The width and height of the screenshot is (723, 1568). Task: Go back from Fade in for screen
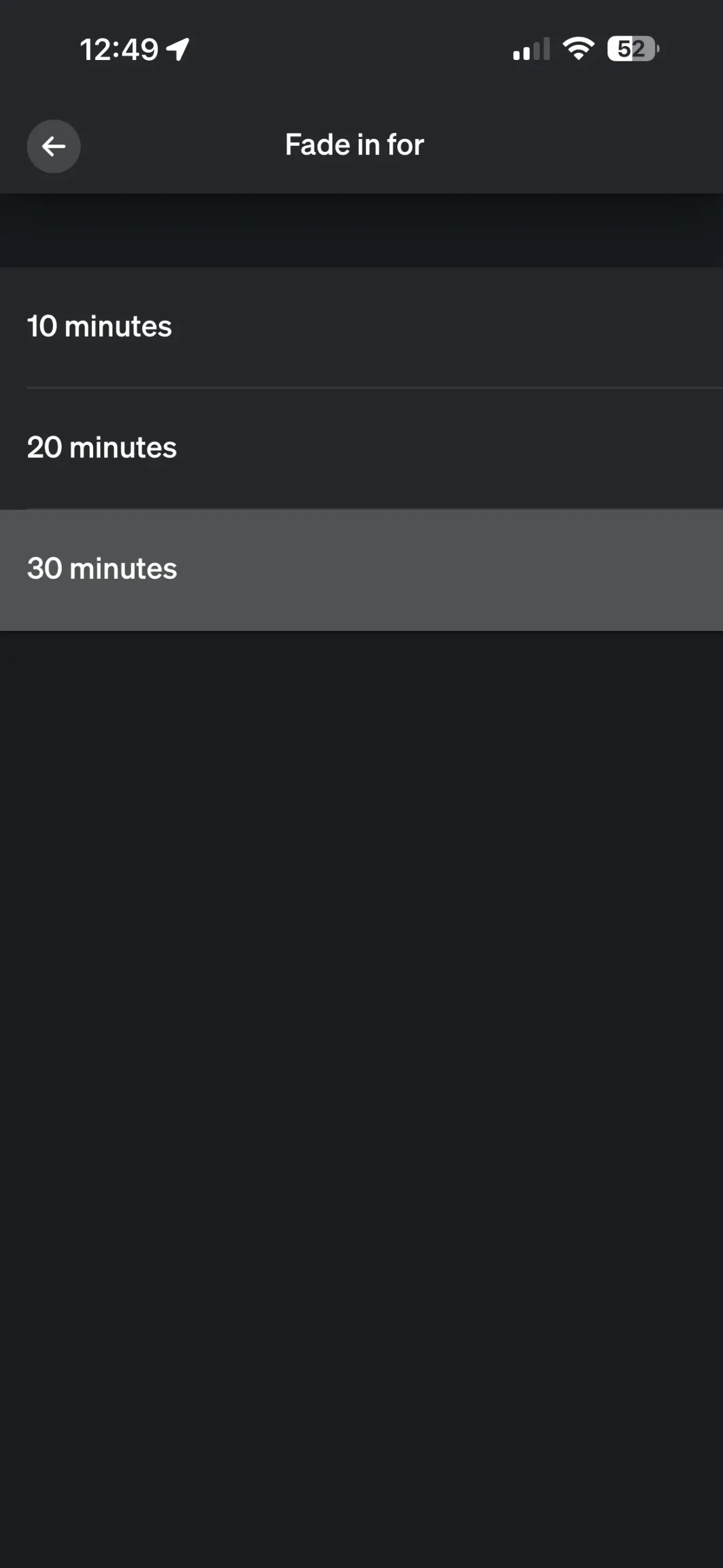pyautogui.click(x=53, y=146)
